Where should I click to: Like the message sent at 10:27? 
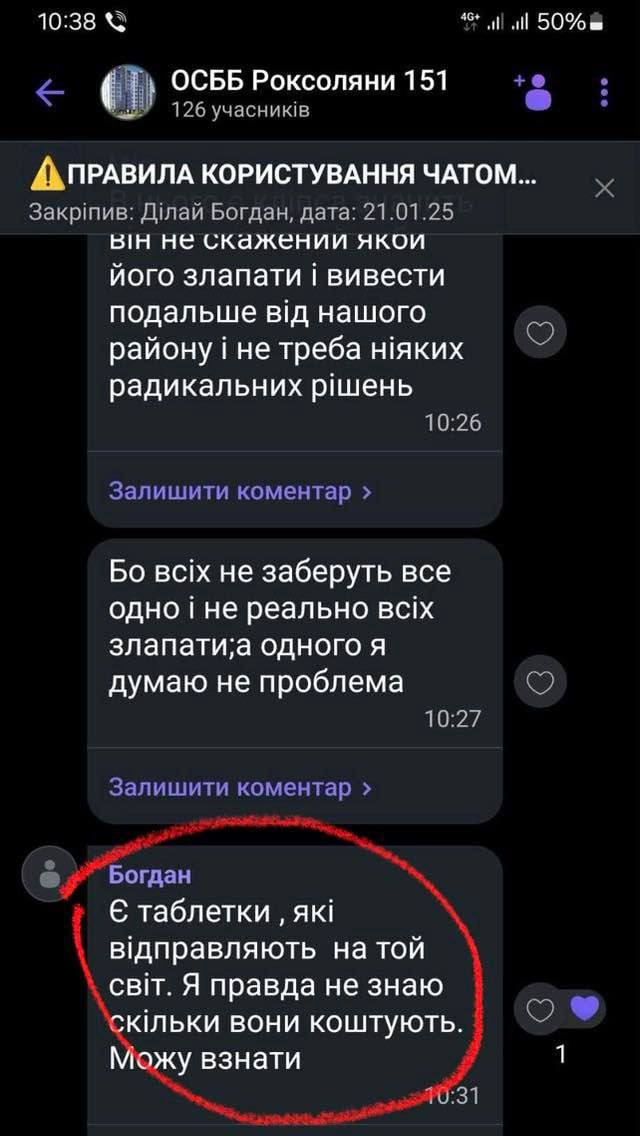(x=540, y=683)
